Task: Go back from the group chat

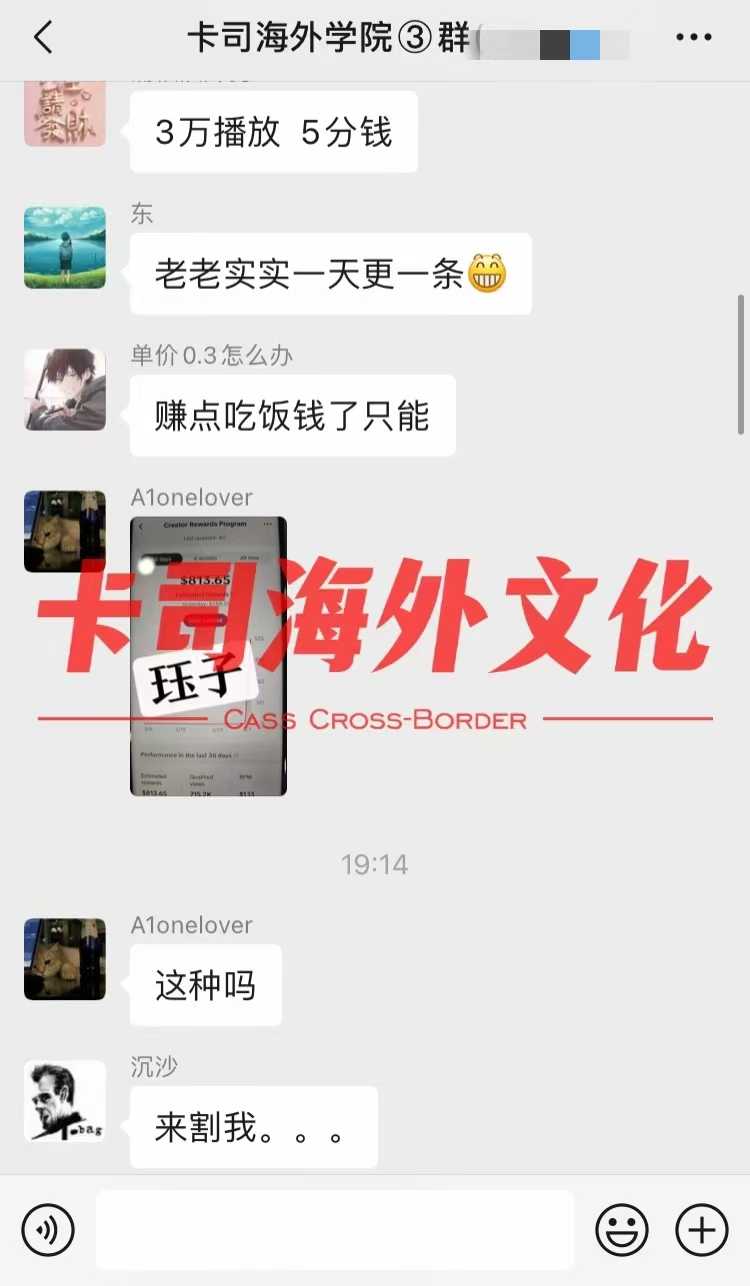Action: pyautogui.click(x=42, y=38)
